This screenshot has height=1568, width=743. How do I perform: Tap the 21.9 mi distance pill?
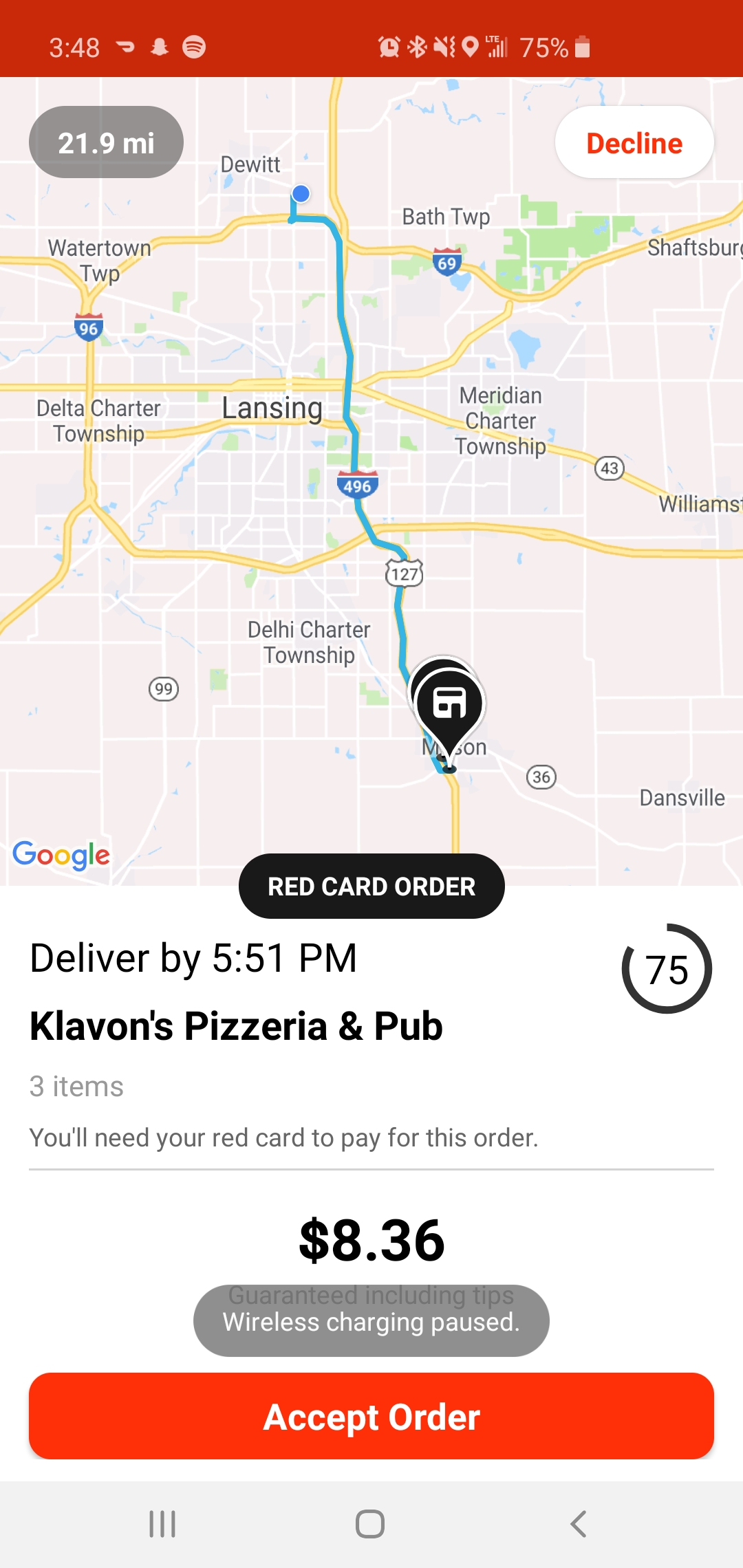pos(106,142)
